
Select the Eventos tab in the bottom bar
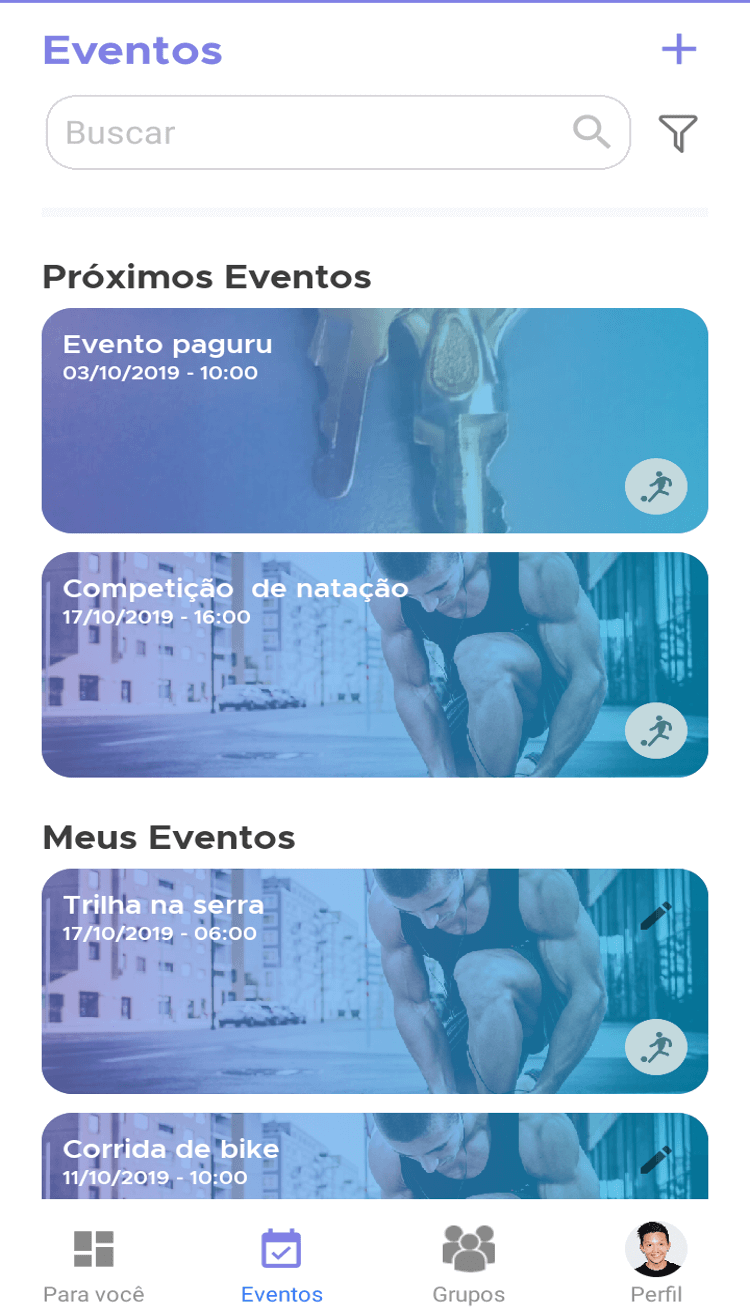(282, 1267)
